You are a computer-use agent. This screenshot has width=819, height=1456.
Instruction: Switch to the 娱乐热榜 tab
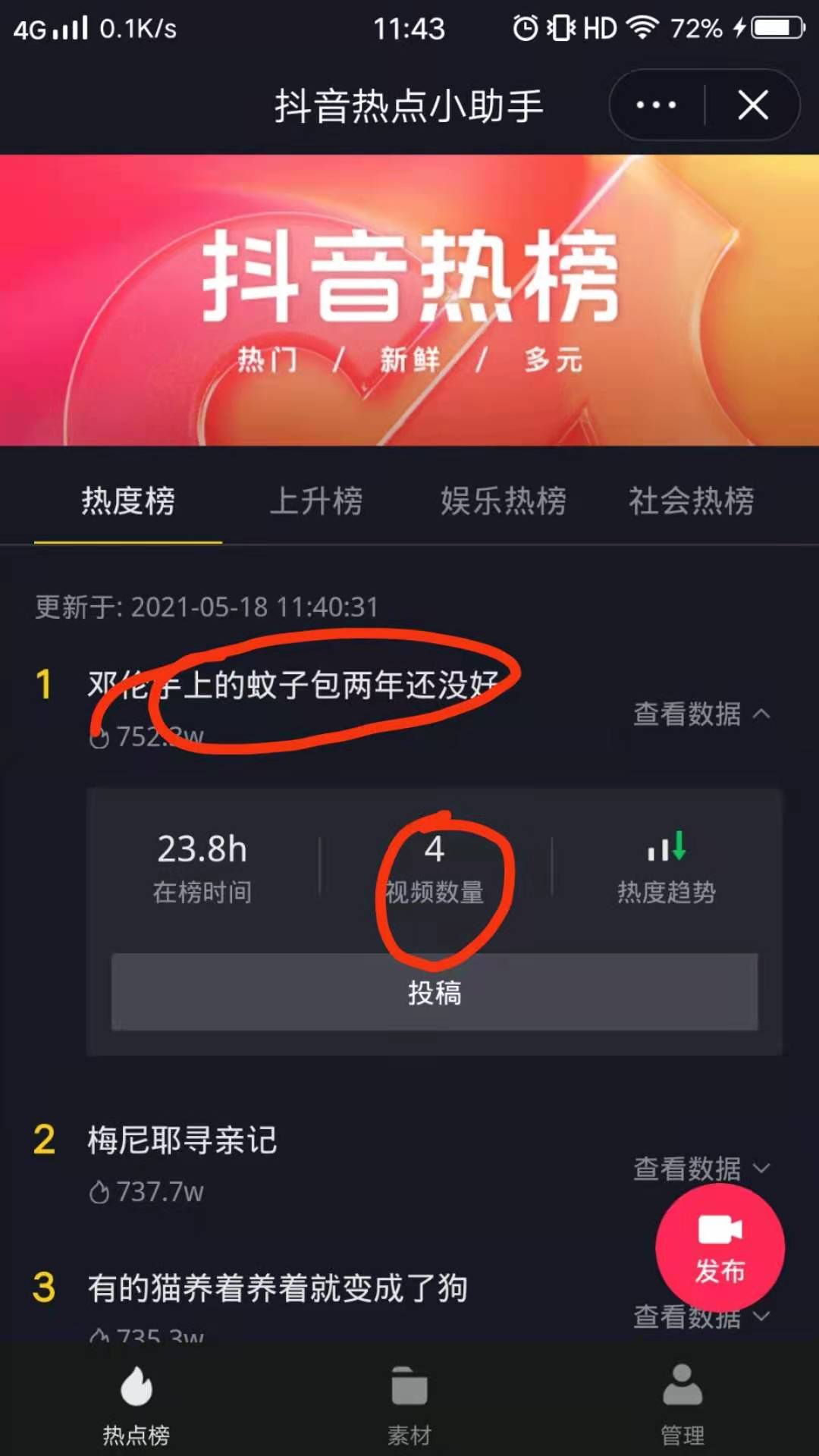pos(504,501)
